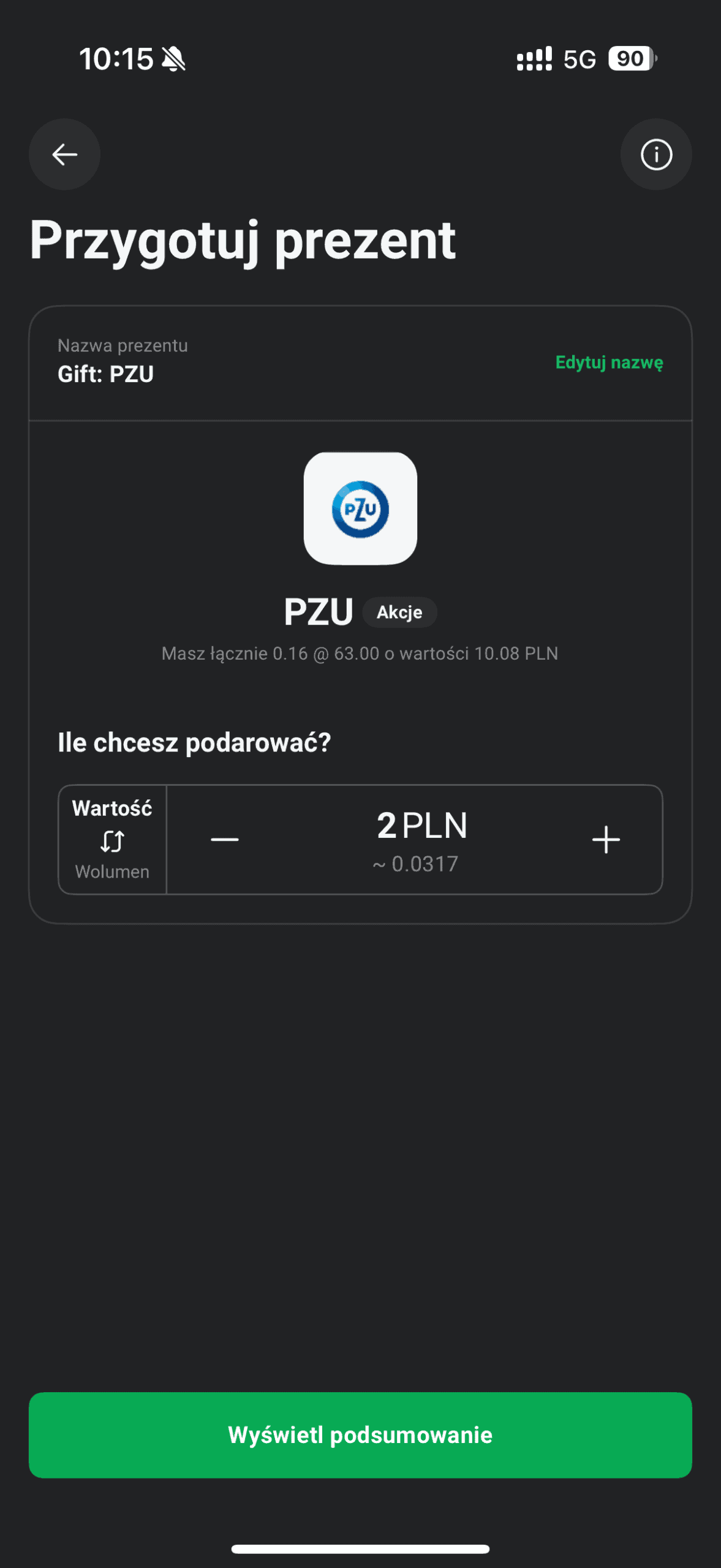Tap Edytuj nazwę to rename gift

(609, 363)
